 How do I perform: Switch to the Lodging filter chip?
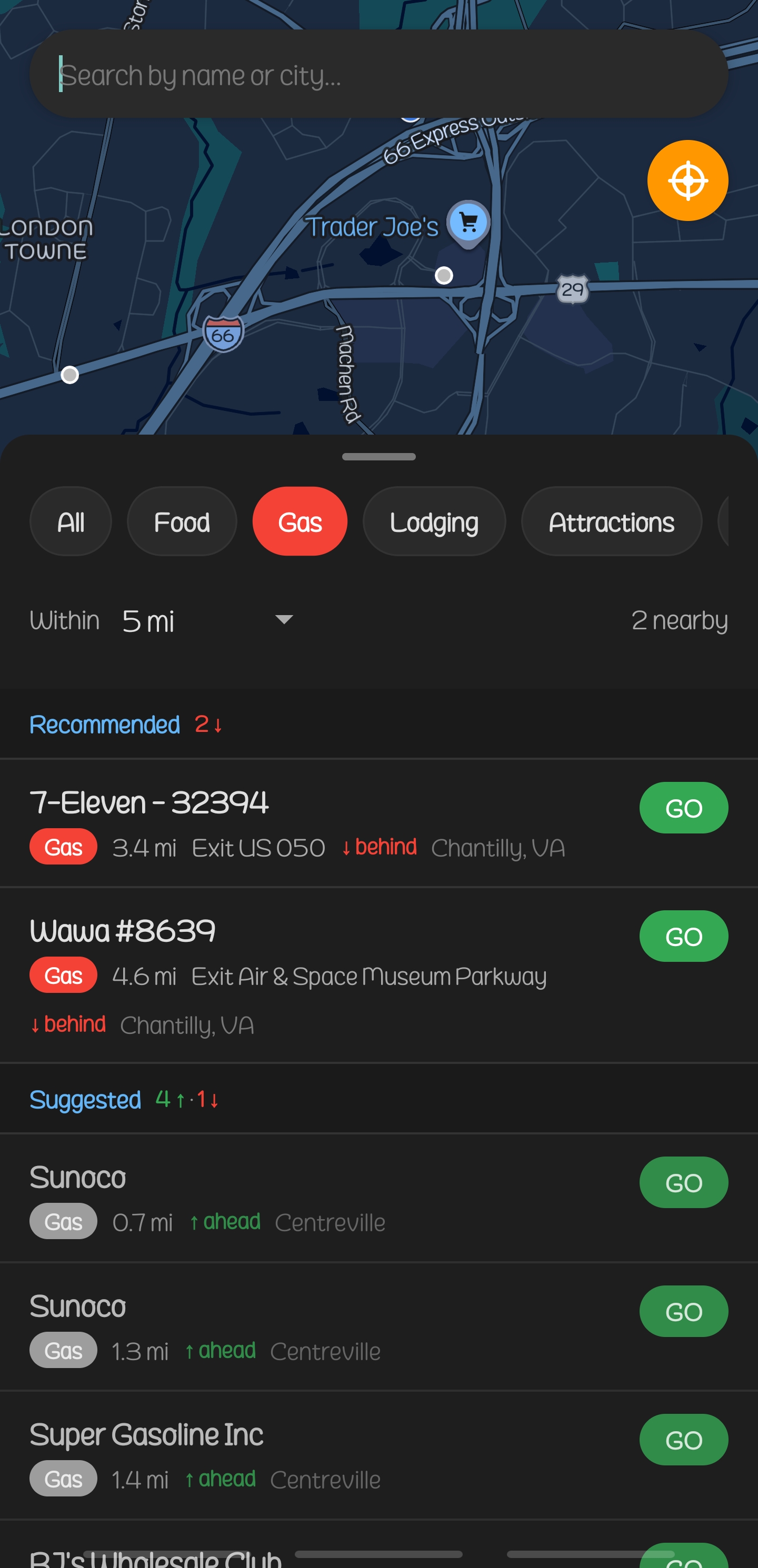(434, 521)
